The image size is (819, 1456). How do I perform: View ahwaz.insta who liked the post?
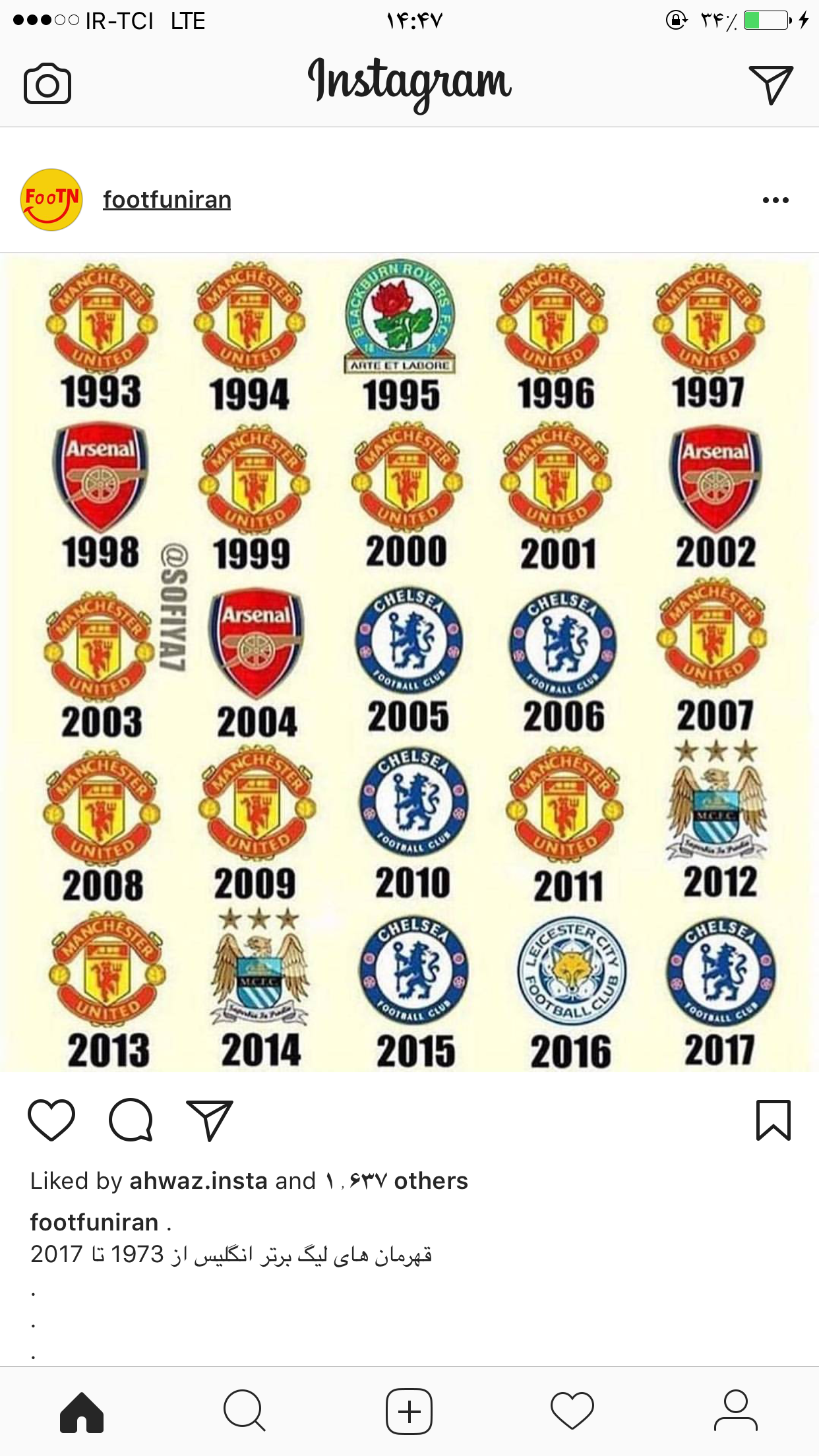(198, 1180)
